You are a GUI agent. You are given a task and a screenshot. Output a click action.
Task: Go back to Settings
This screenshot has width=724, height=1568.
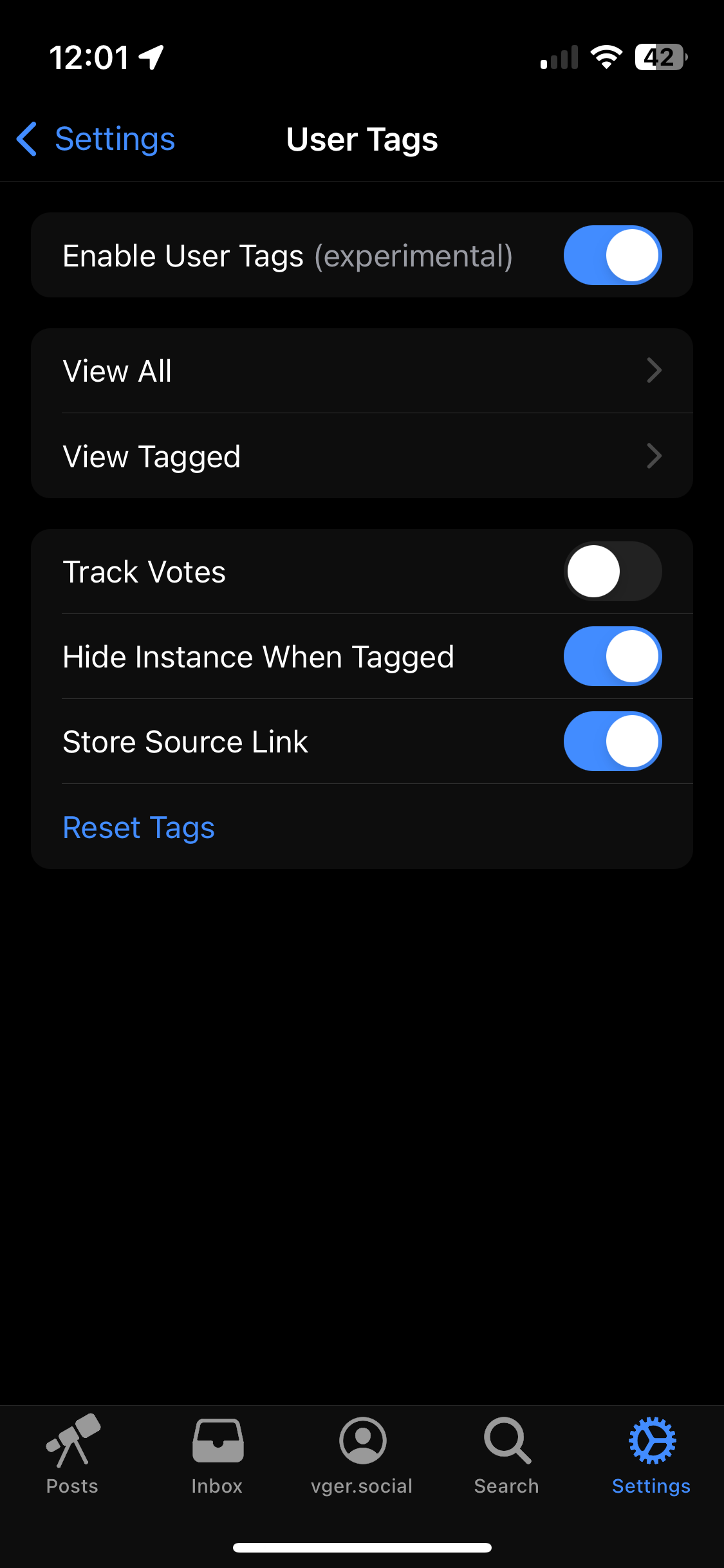[95, 139]
